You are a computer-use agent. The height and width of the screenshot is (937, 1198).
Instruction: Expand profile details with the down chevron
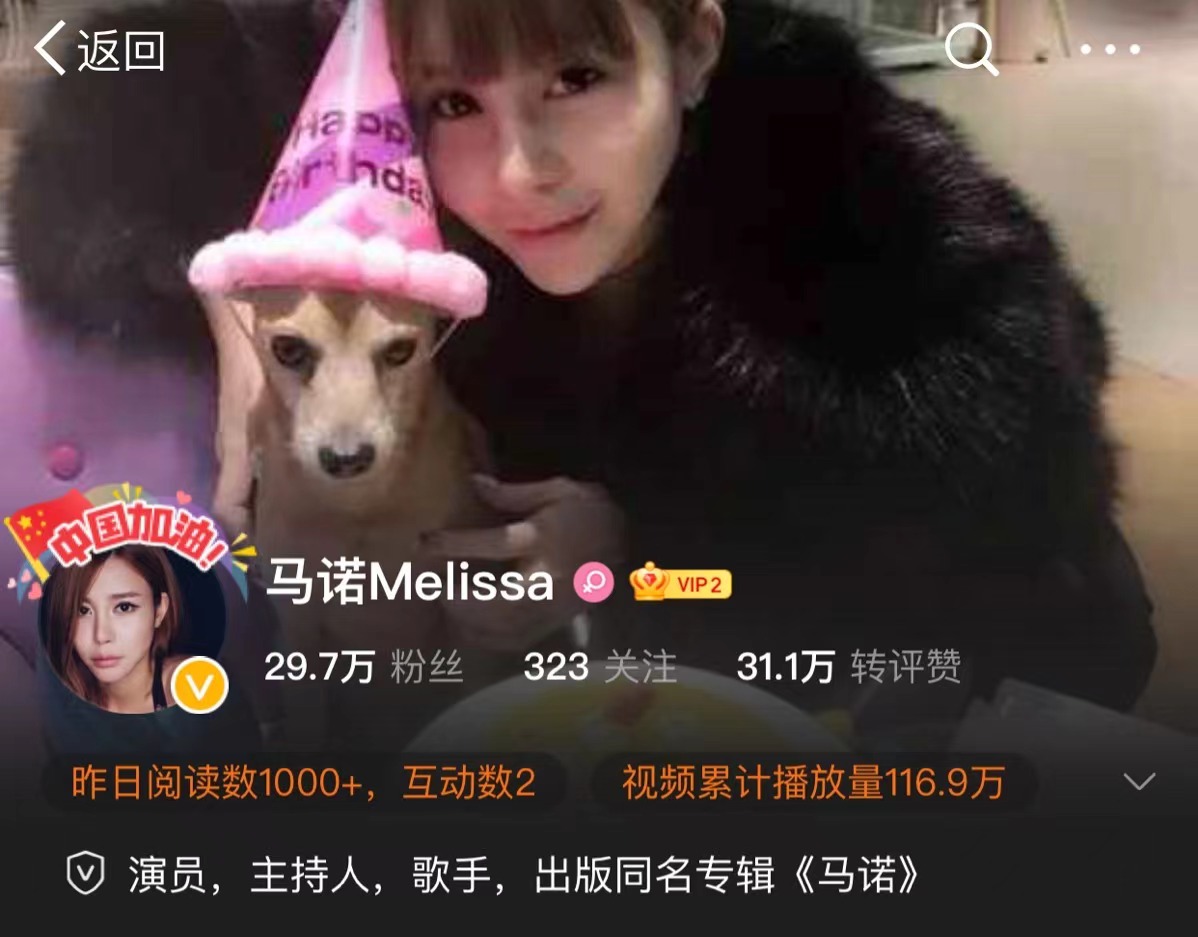tap(1139, 782)
